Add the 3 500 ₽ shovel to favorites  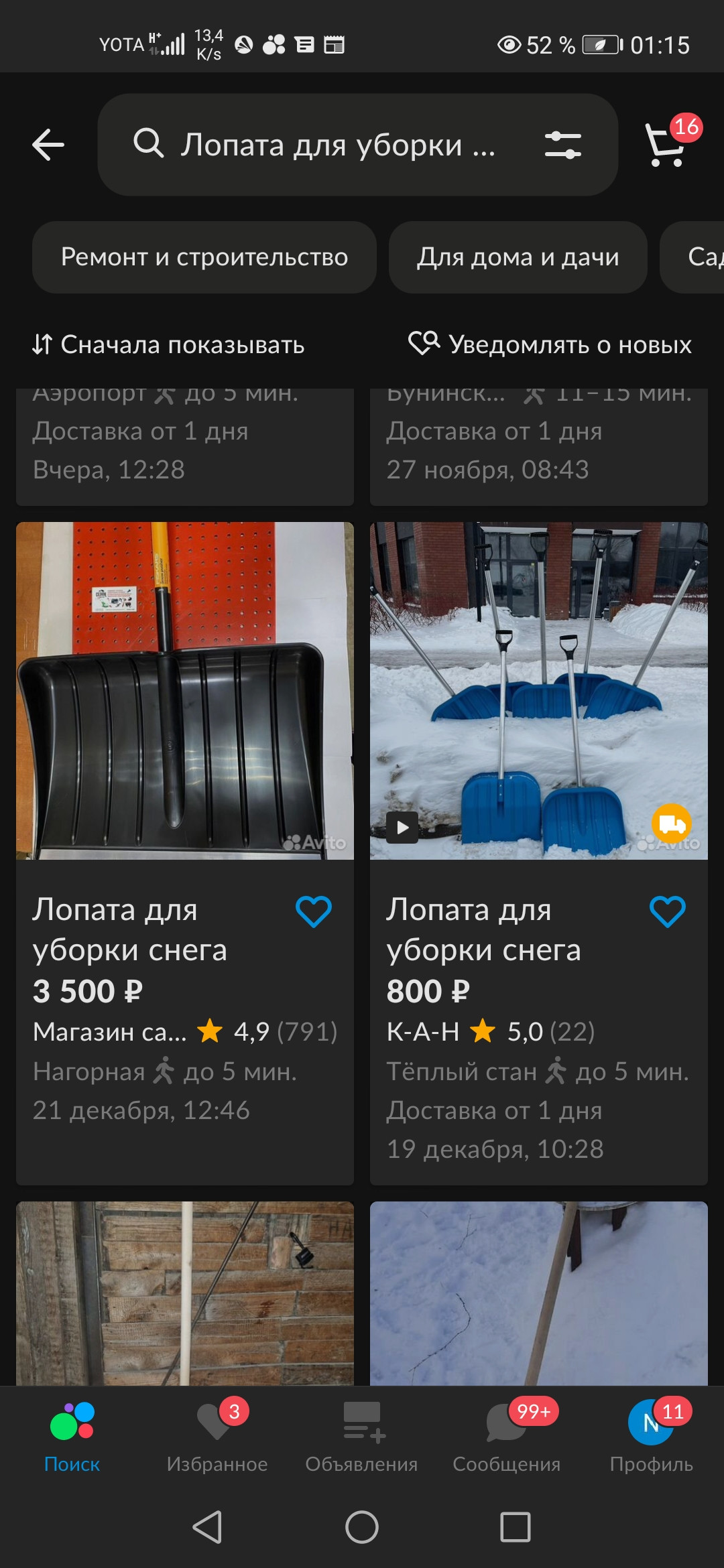[x=314, y=912]
